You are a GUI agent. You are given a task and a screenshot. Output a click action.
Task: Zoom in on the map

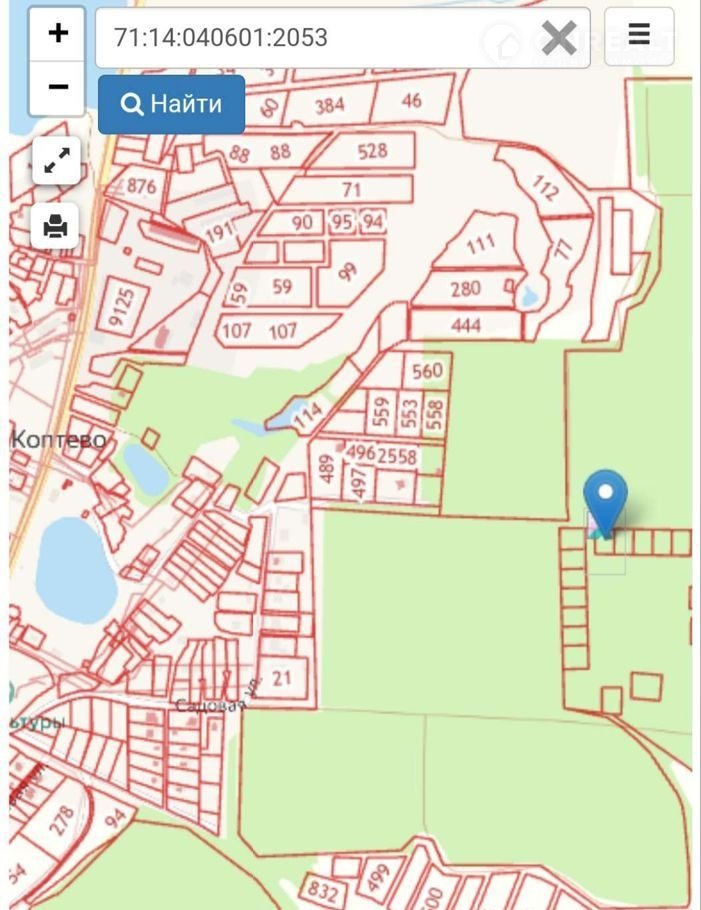(57, 33)
